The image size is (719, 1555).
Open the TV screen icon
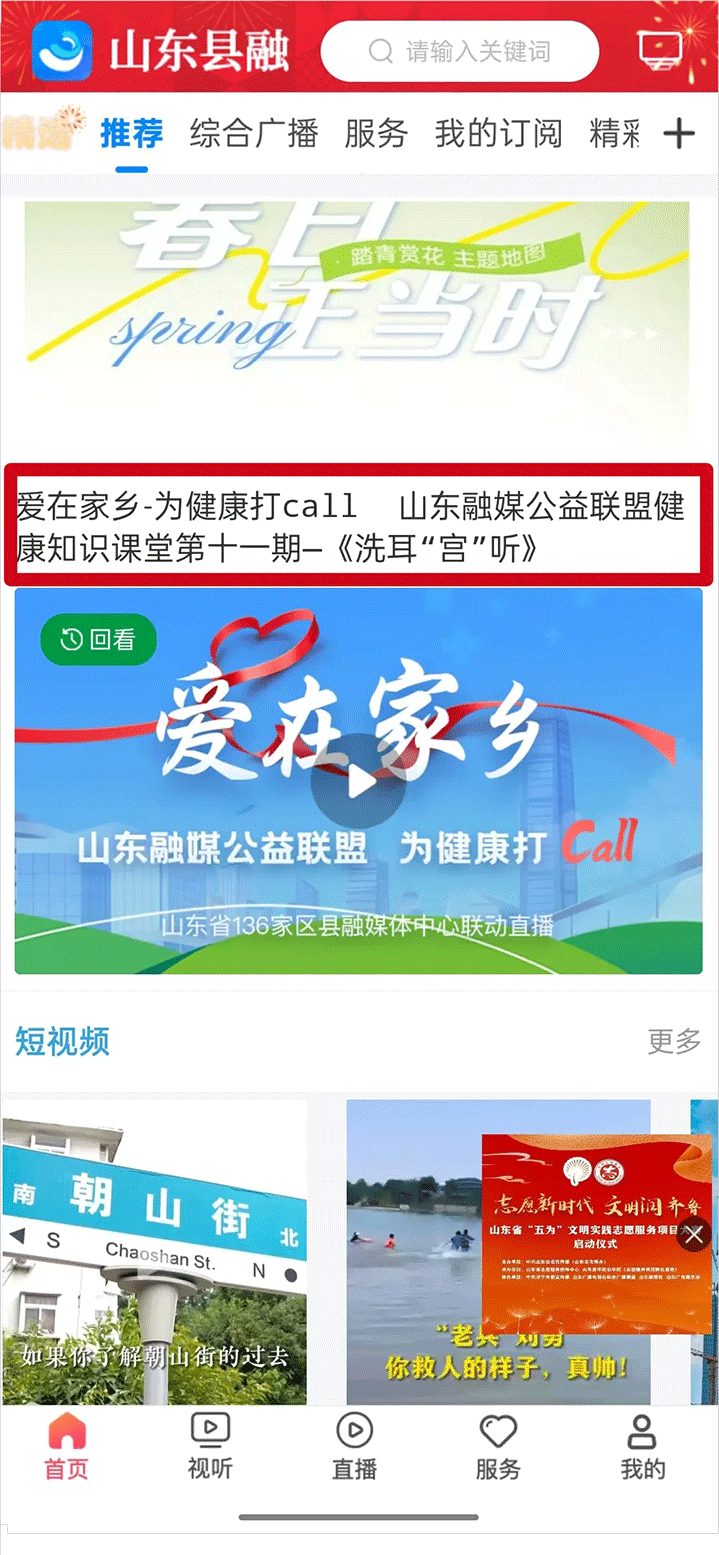(660, 50)
